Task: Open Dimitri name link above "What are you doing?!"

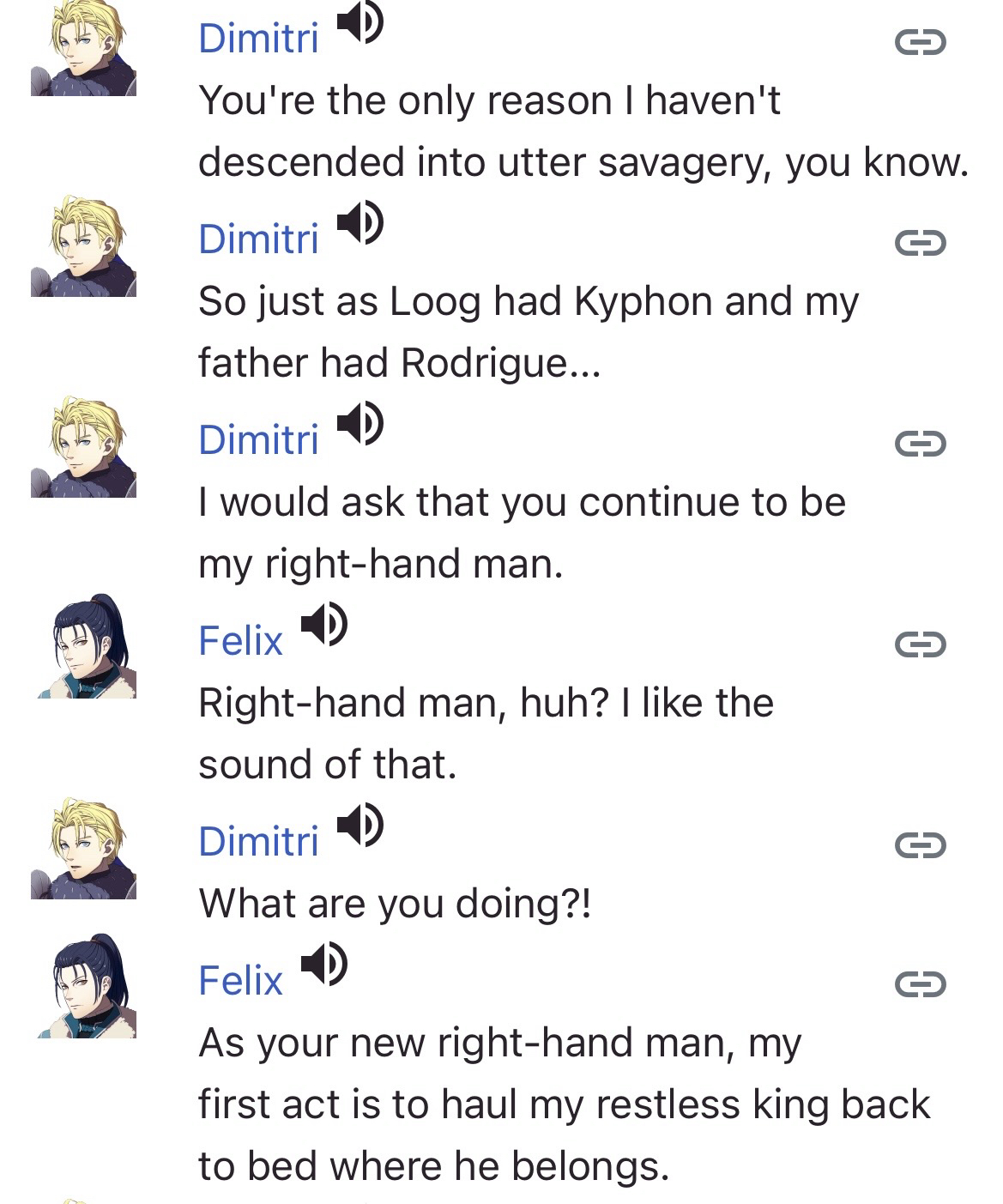Action: tap(258, 842)
